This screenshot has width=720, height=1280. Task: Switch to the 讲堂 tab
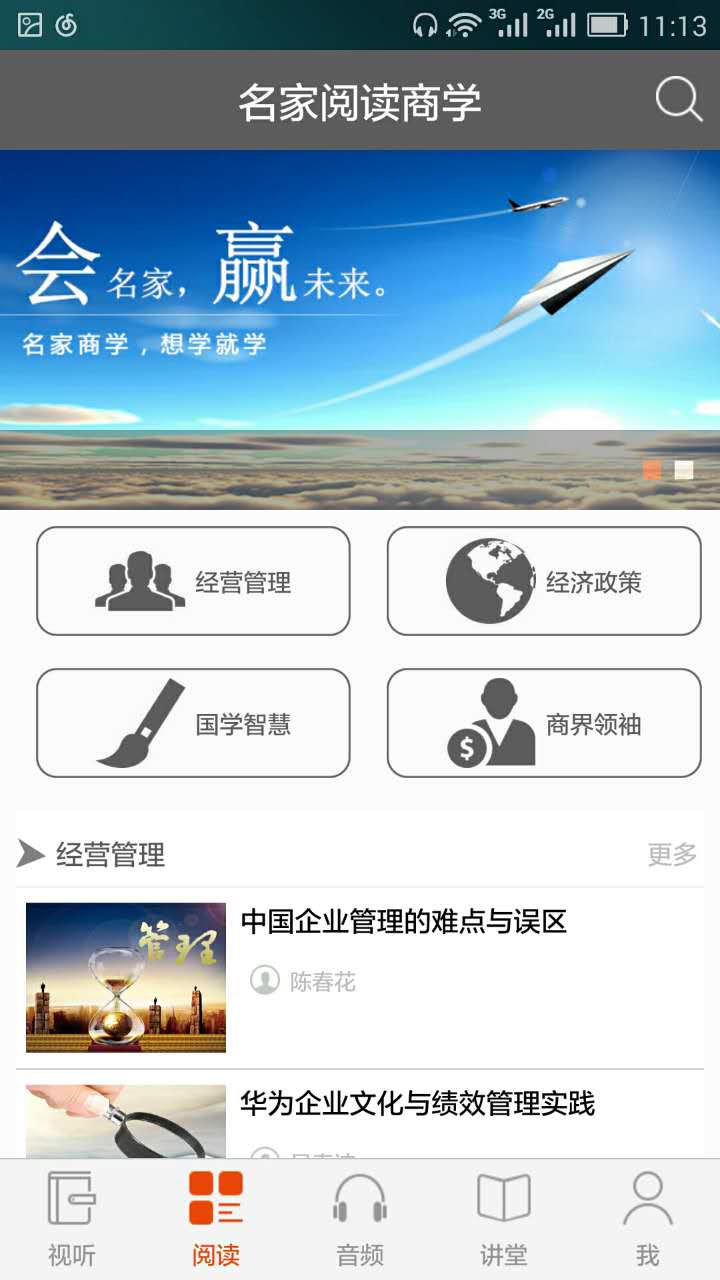pos(504,1215)
